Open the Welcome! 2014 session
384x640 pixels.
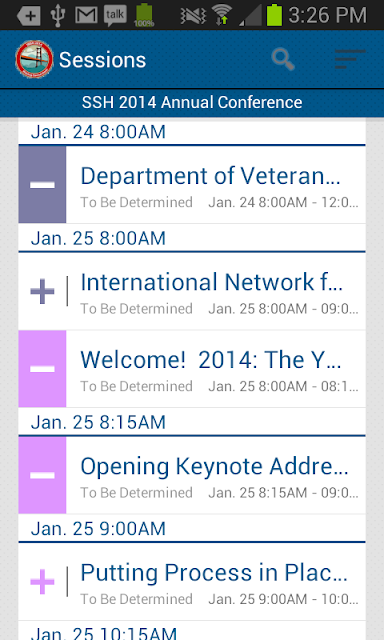pyautogui.click(x=216, y=369)
